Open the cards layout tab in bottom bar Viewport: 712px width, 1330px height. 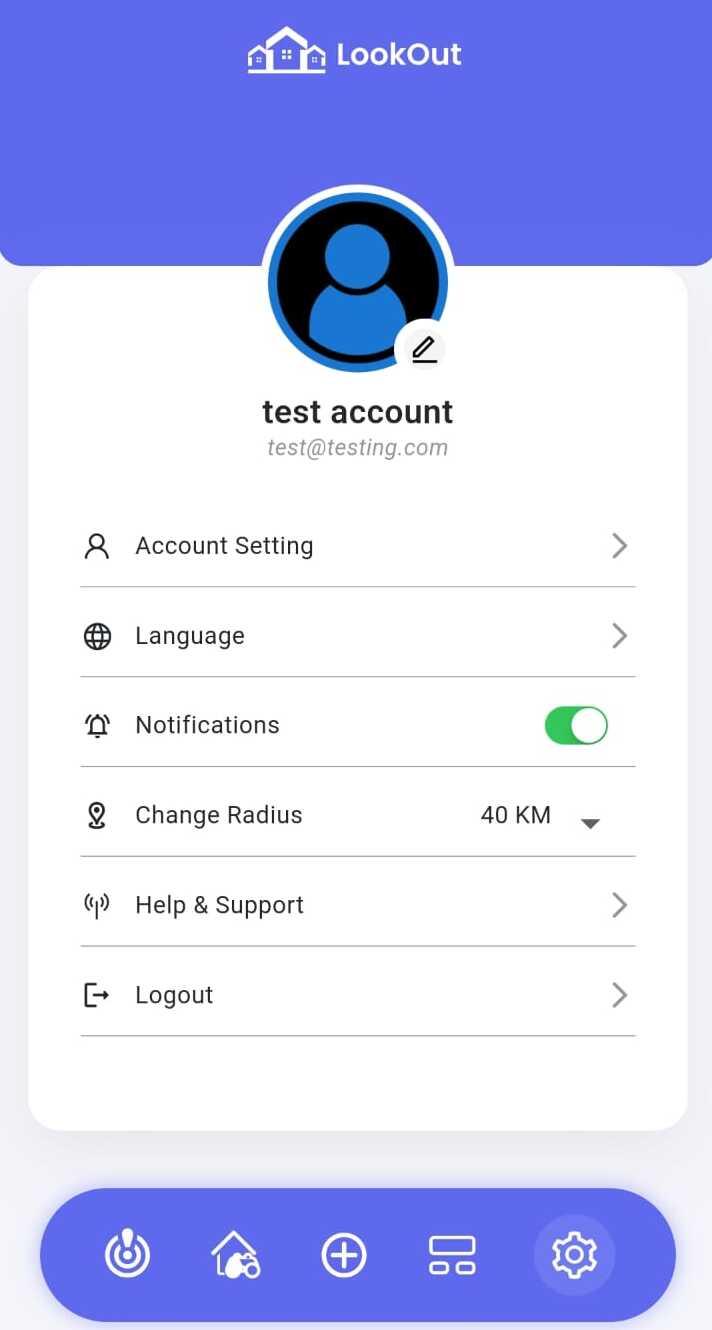(452, 1255)
